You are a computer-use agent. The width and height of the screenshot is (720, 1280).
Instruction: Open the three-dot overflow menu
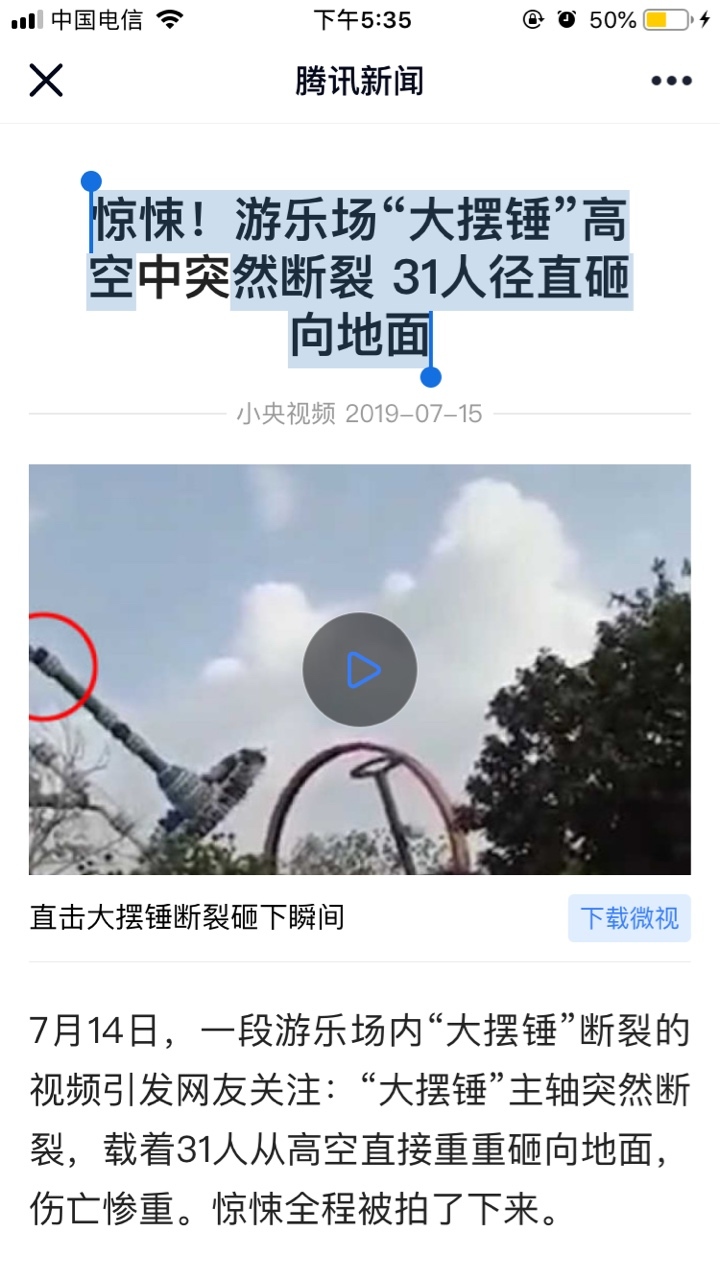point(671,81)
